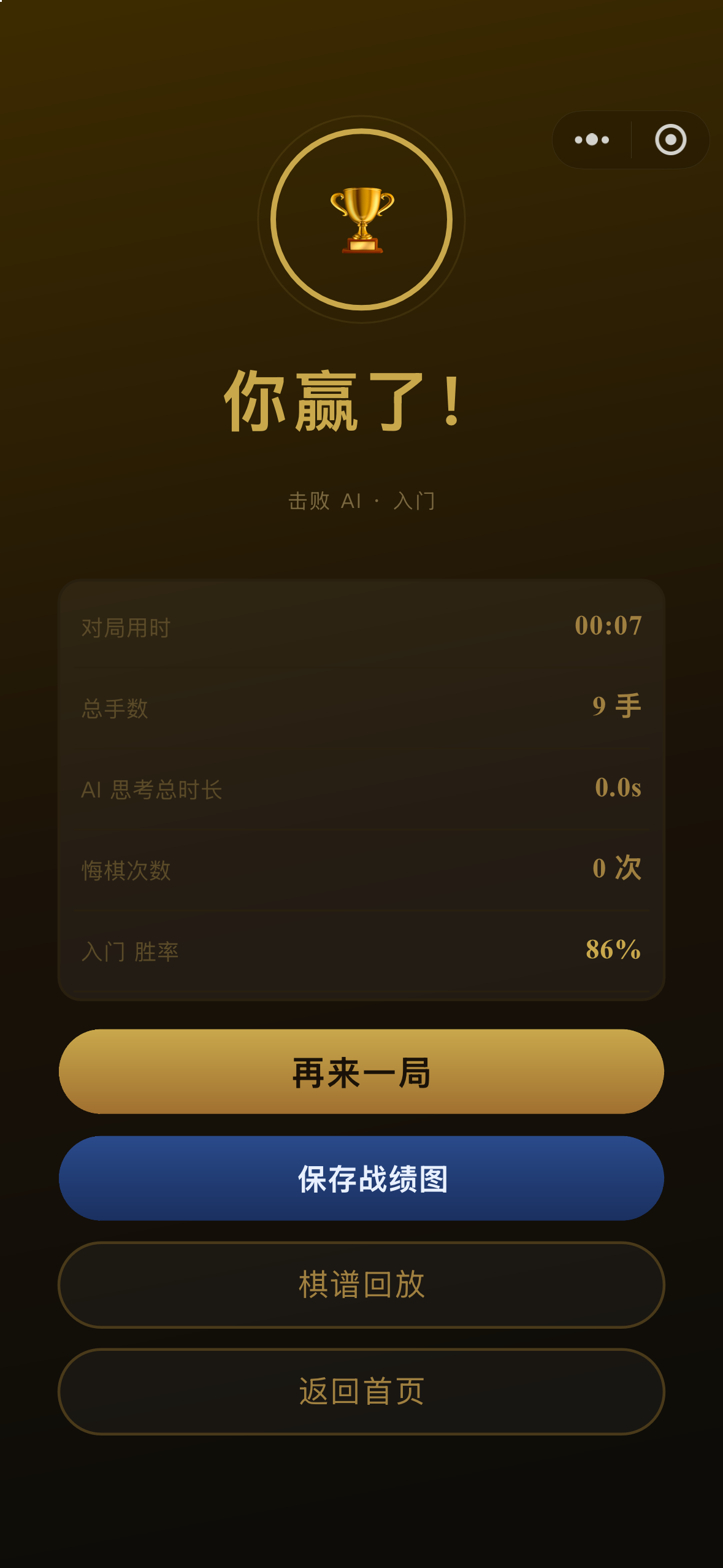Start another game with 再来一局
Screen dimensions: 723x1568
pos(361,1072)
